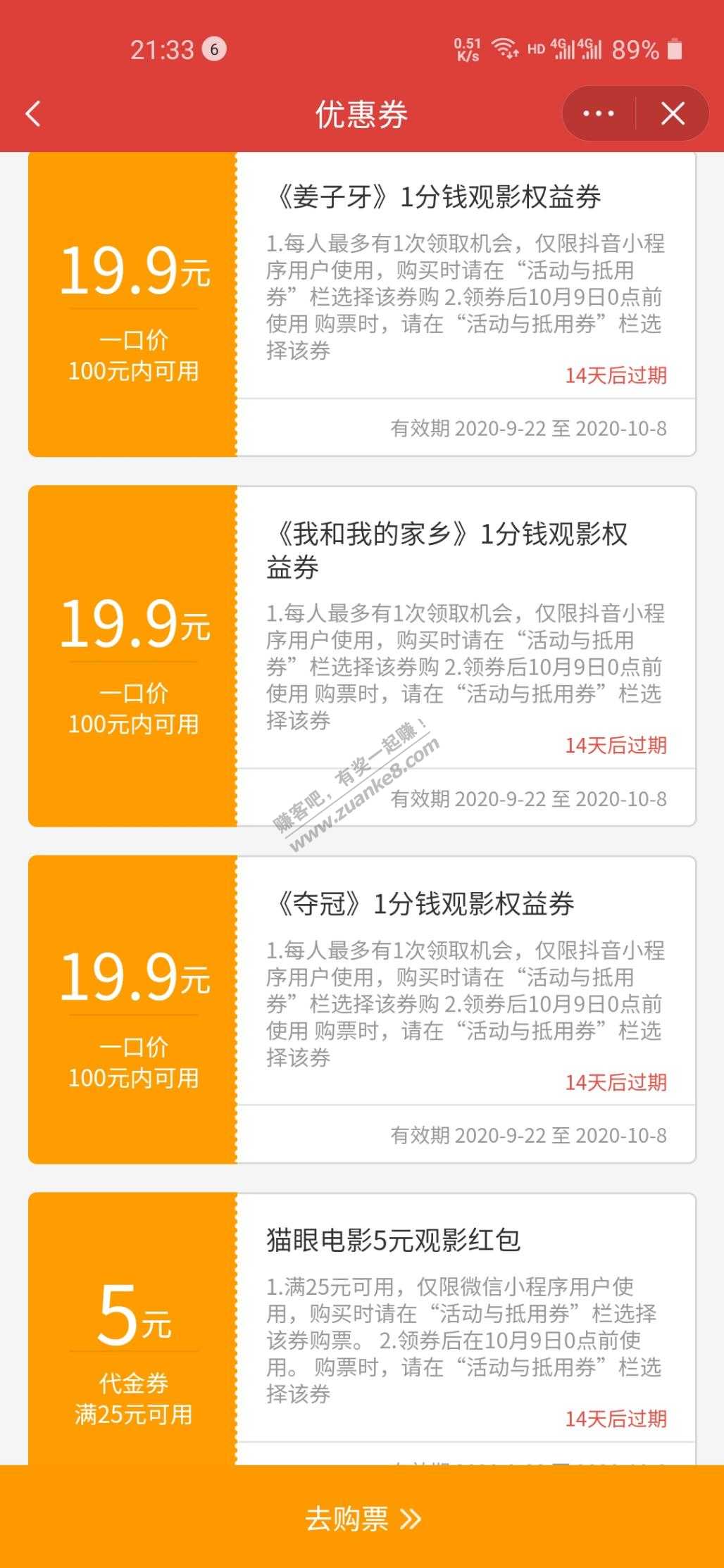The image size is (724, 1568).
Task: Close the mini program
Action: (673, 114)
